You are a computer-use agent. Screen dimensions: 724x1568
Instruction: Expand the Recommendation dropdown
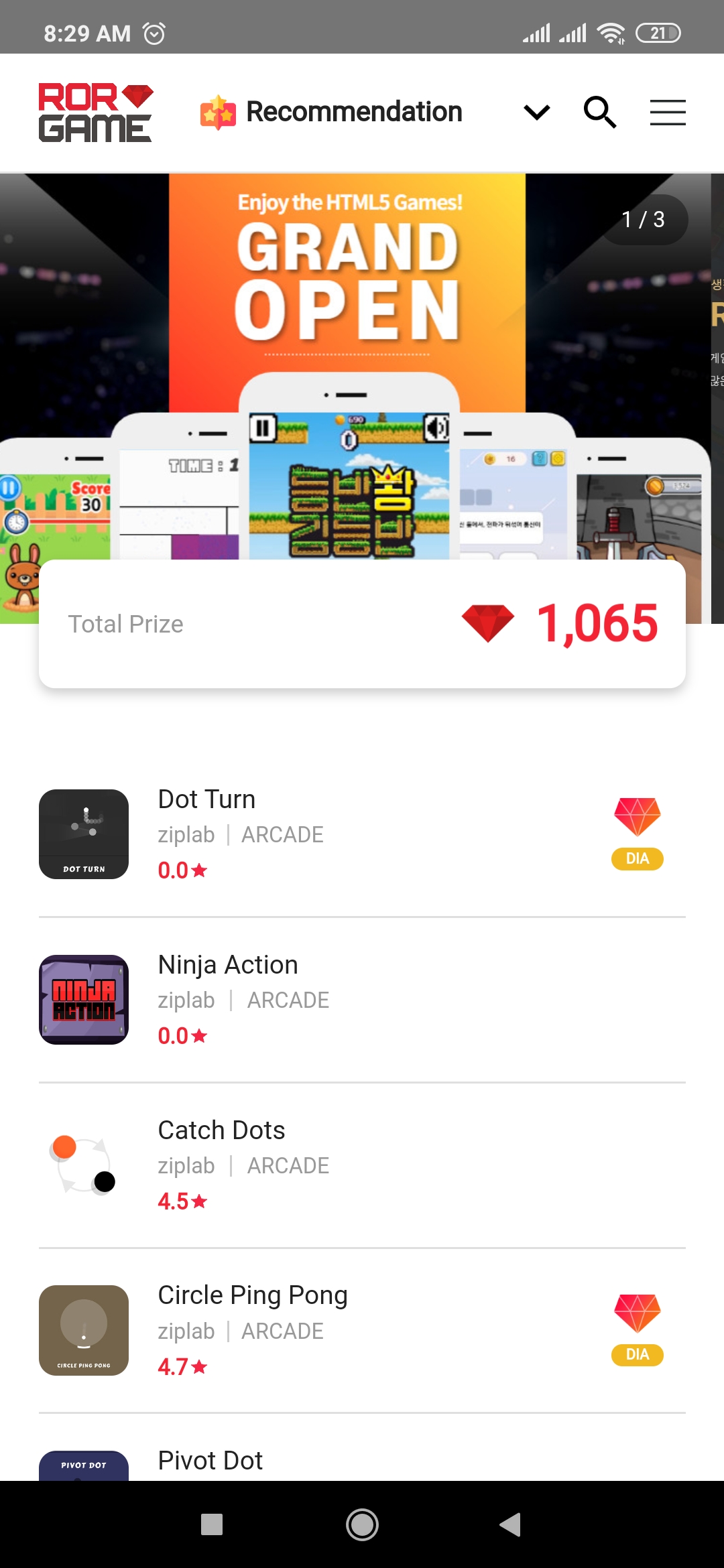[536, 112]
